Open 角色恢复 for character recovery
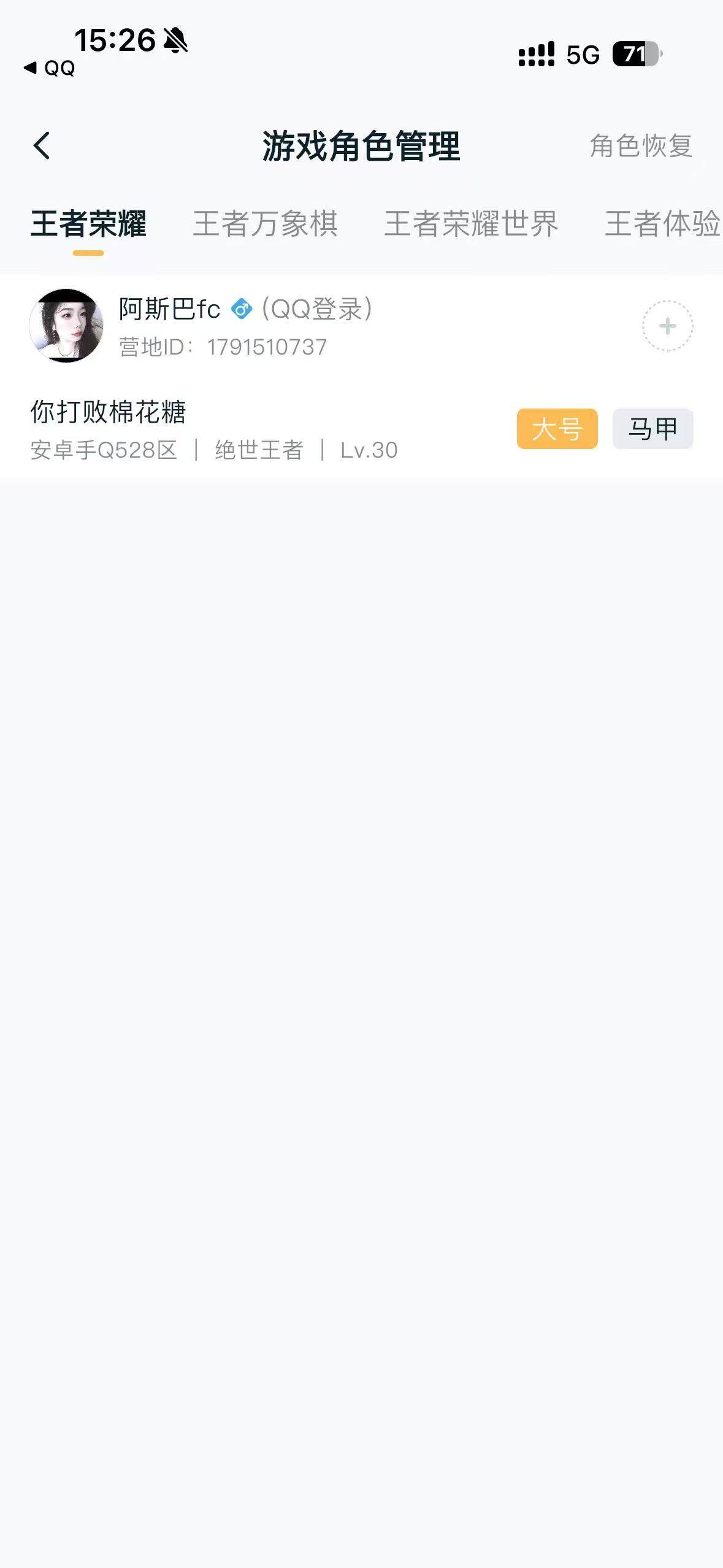This screenshot has height=1568, width=723. point(641,146)
